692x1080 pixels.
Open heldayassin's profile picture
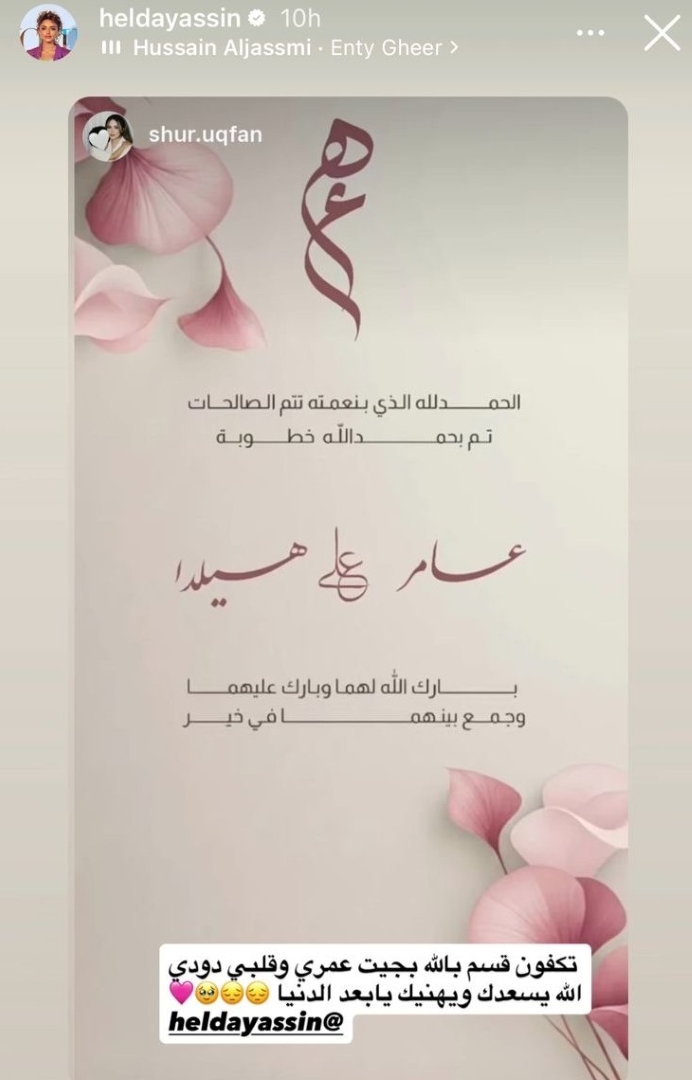click(46, 33)
